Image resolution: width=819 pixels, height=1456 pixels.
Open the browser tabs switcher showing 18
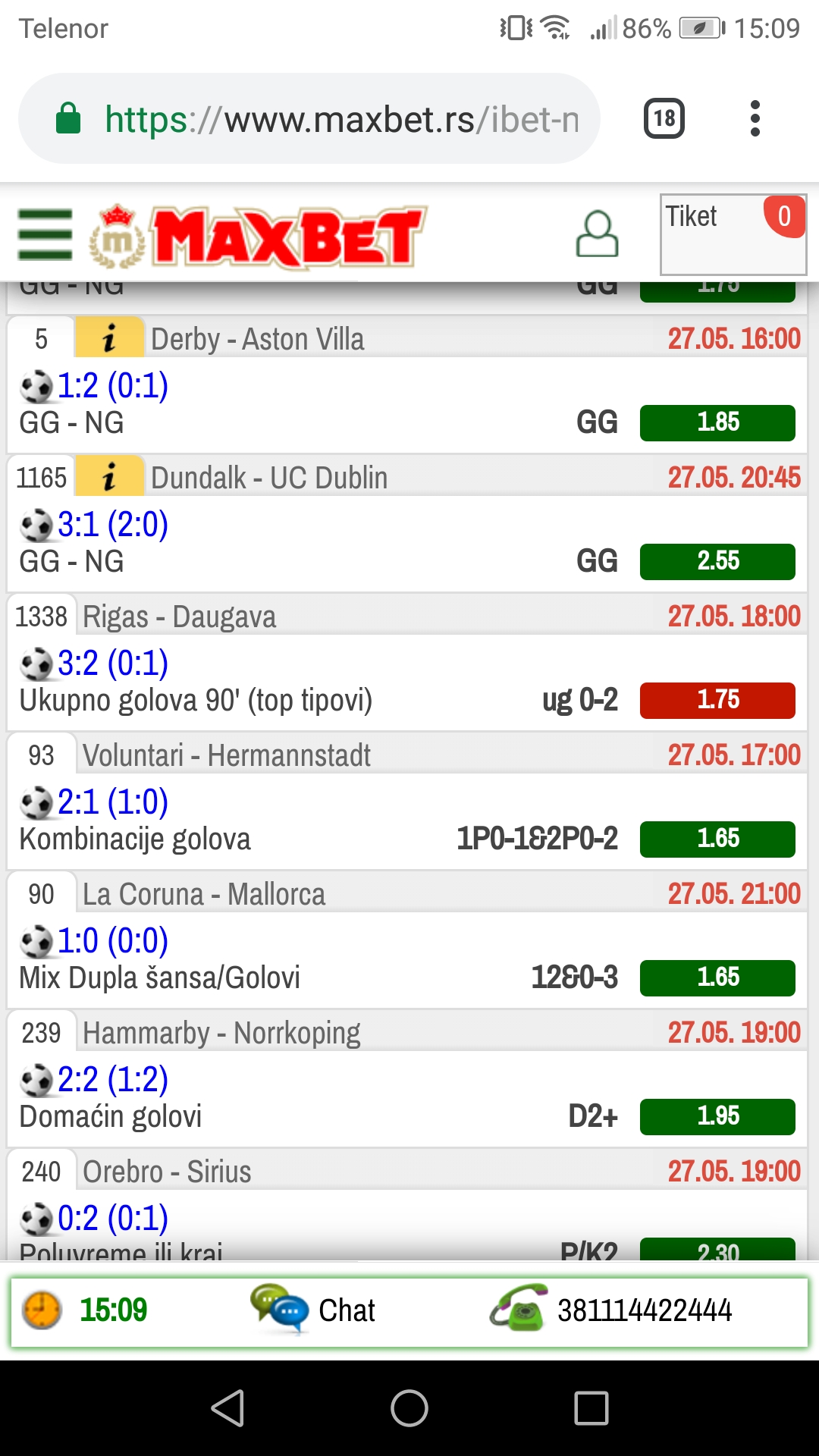point(664,118)
